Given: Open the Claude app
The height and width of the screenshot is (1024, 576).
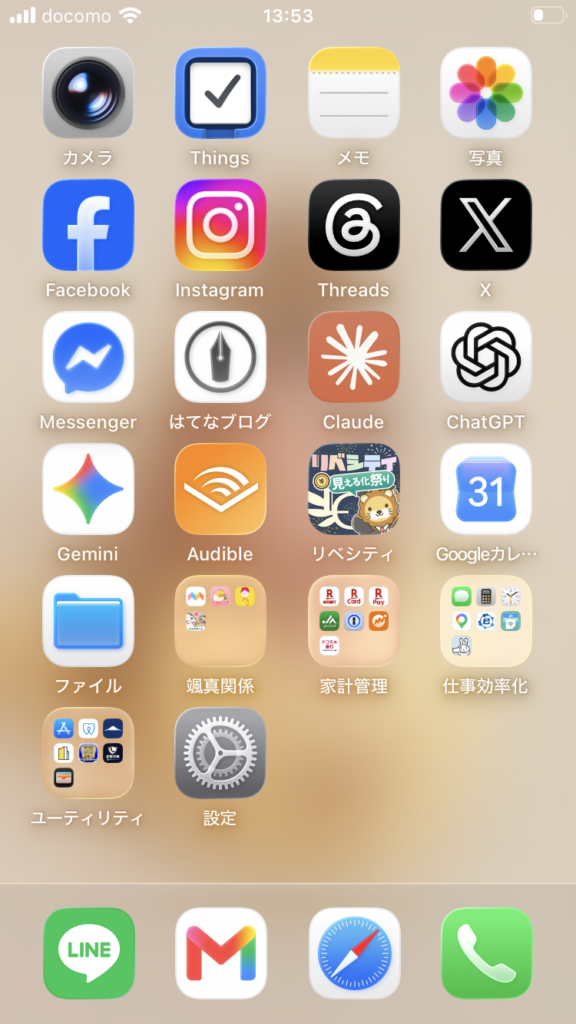Looking at the screenshot, I should coord(353,357).
